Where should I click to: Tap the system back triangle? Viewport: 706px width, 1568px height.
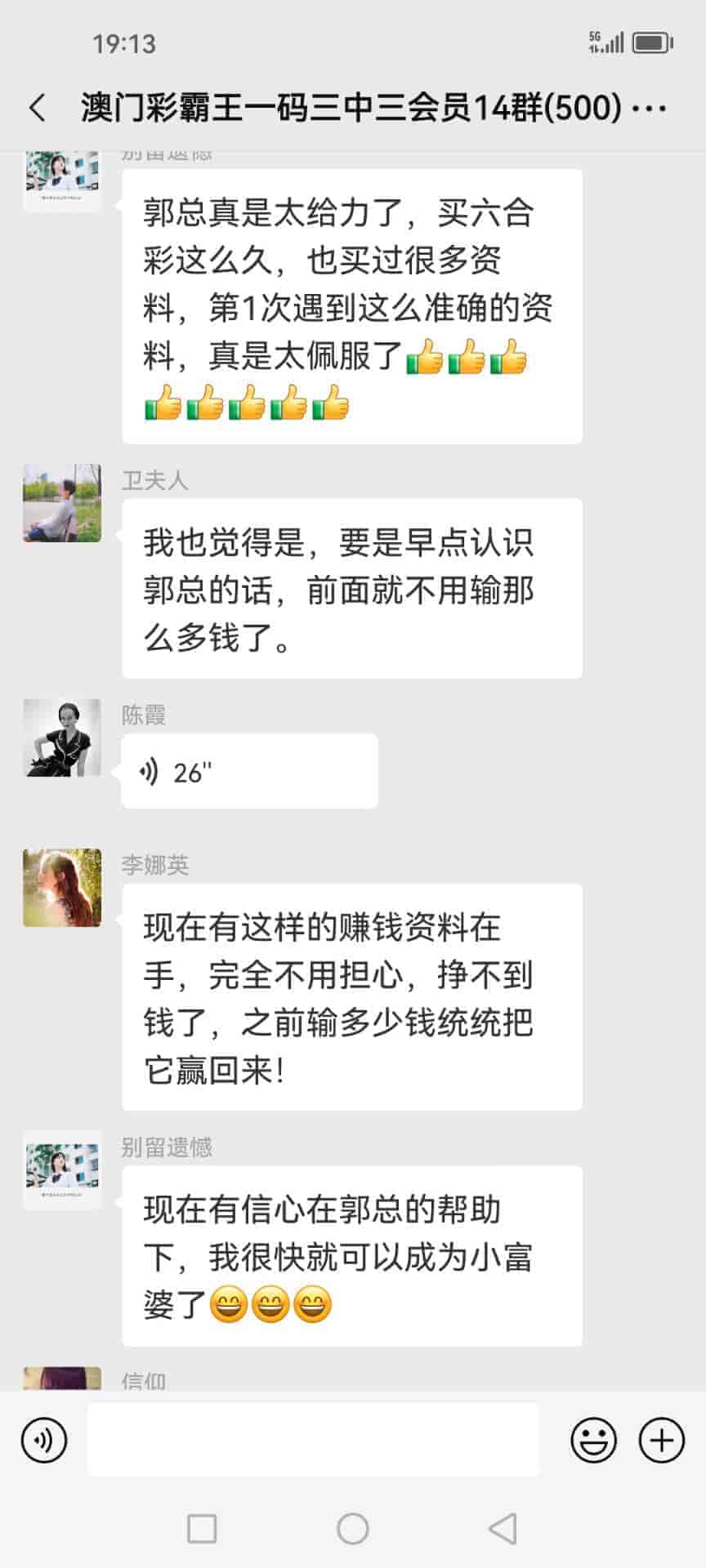pos(503,1528)
